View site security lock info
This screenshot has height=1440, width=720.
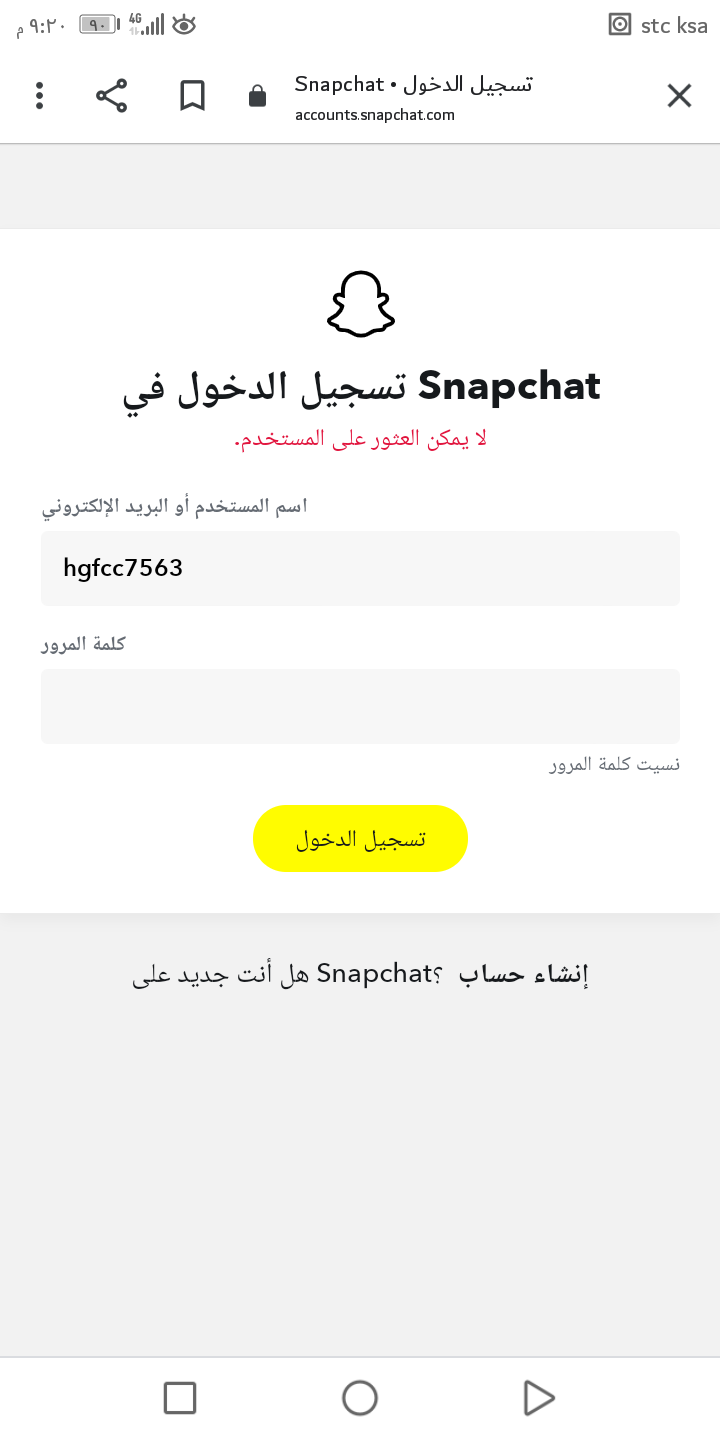(x=257, y=96)
